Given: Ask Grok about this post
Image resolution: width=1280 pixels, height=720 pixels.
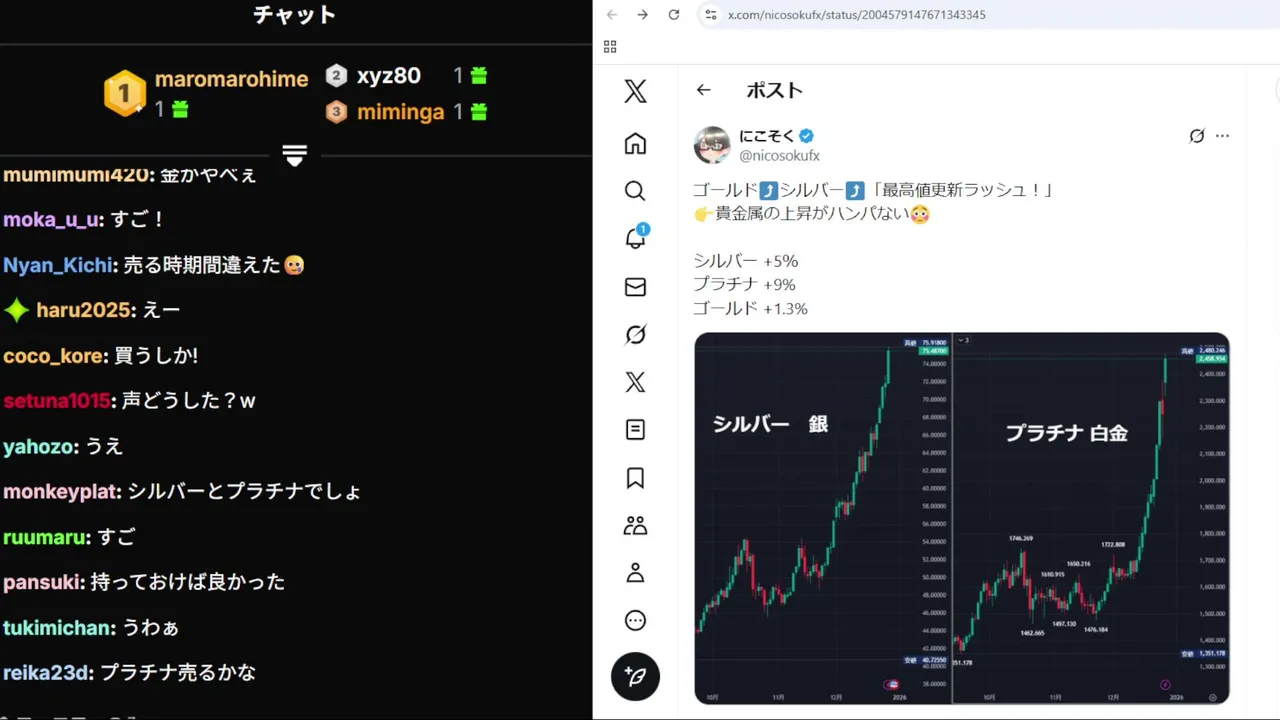Looking at the screenshot, I should pyautogui.click(x=1196, y=136).
